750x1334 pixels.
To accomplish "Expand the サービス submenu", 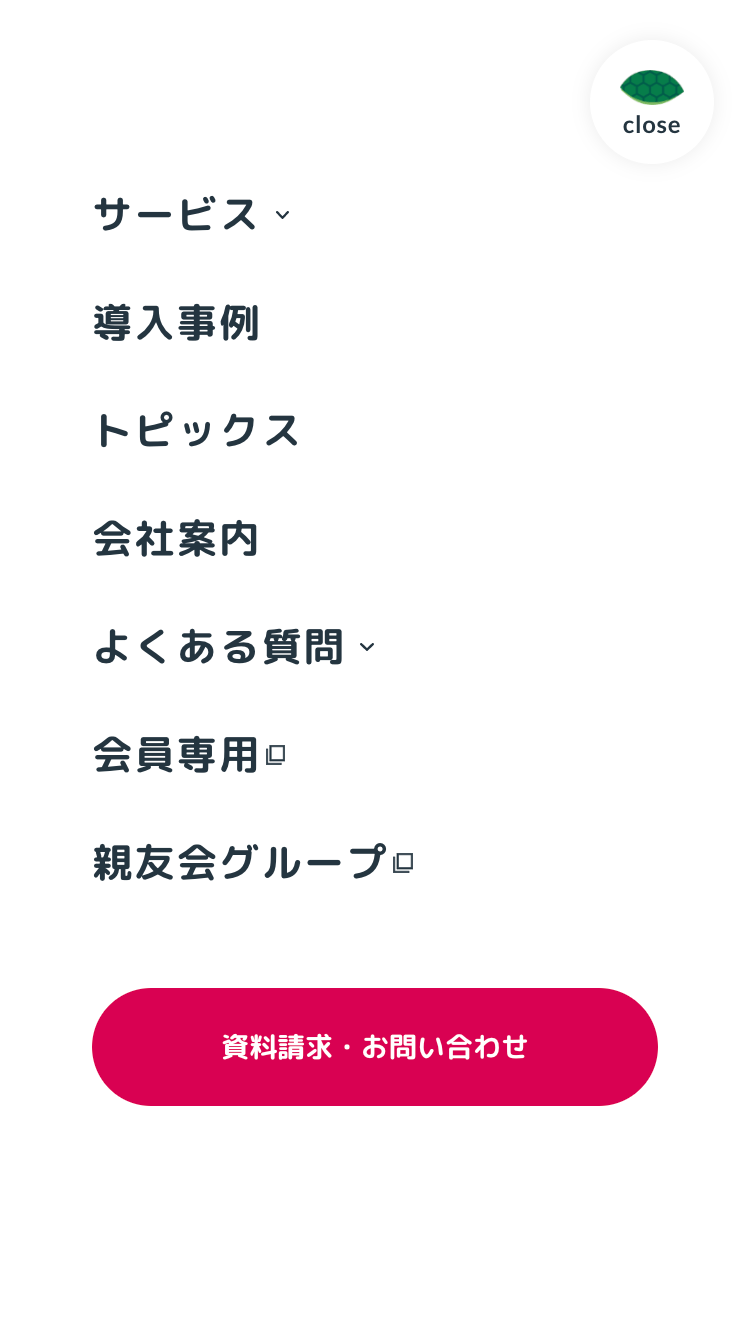I will (x=191, y=214).
